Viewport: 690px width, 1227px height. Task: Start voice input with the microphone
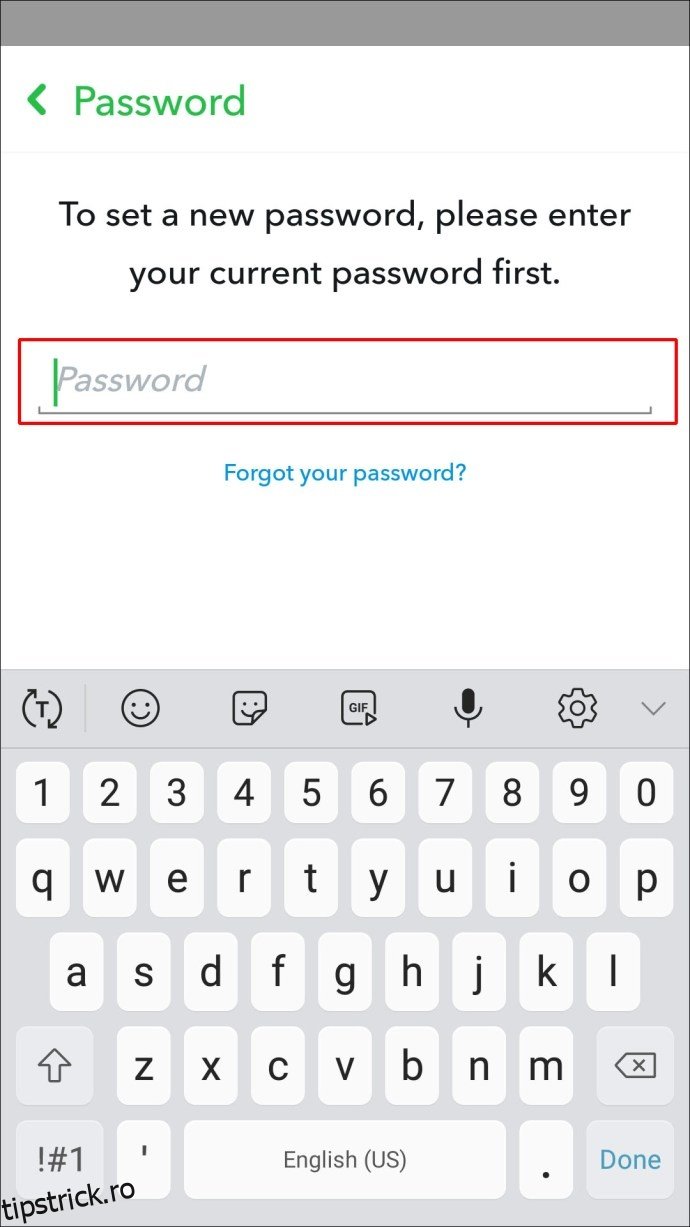467,709
